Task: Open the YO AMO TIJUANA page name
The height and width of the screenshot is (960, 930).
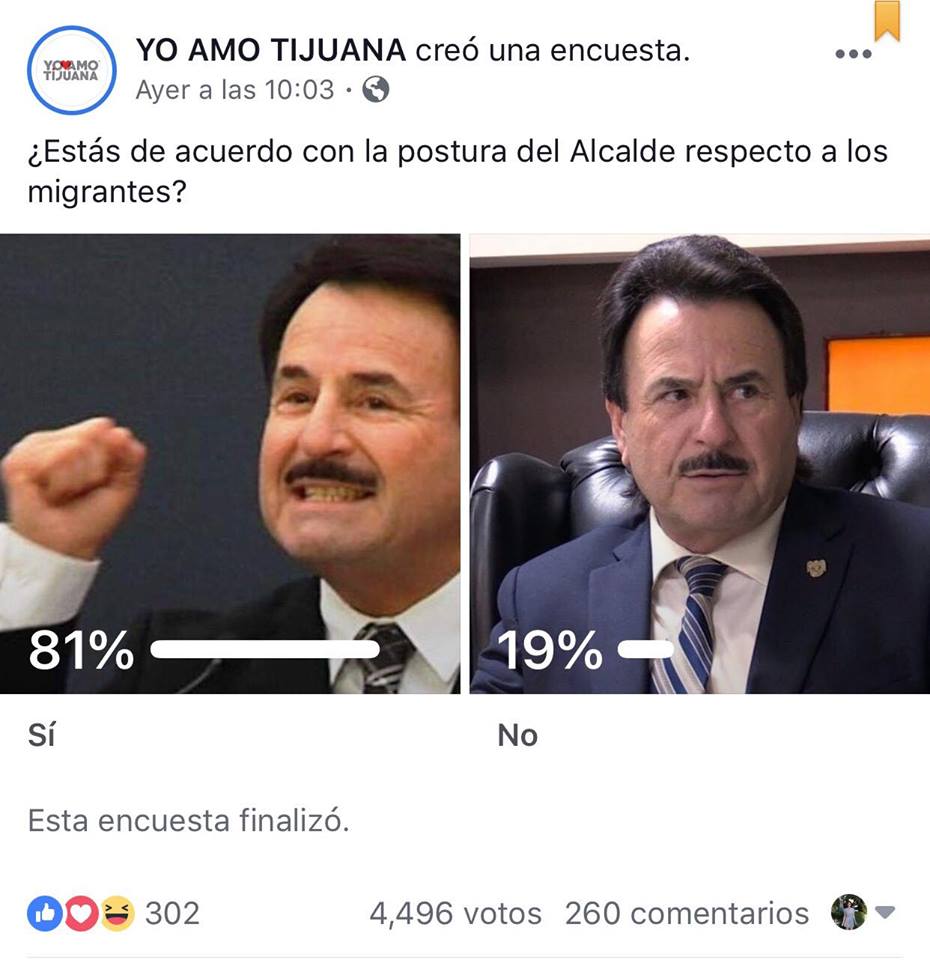Action: pyautogui.click(x=270, y=50)
